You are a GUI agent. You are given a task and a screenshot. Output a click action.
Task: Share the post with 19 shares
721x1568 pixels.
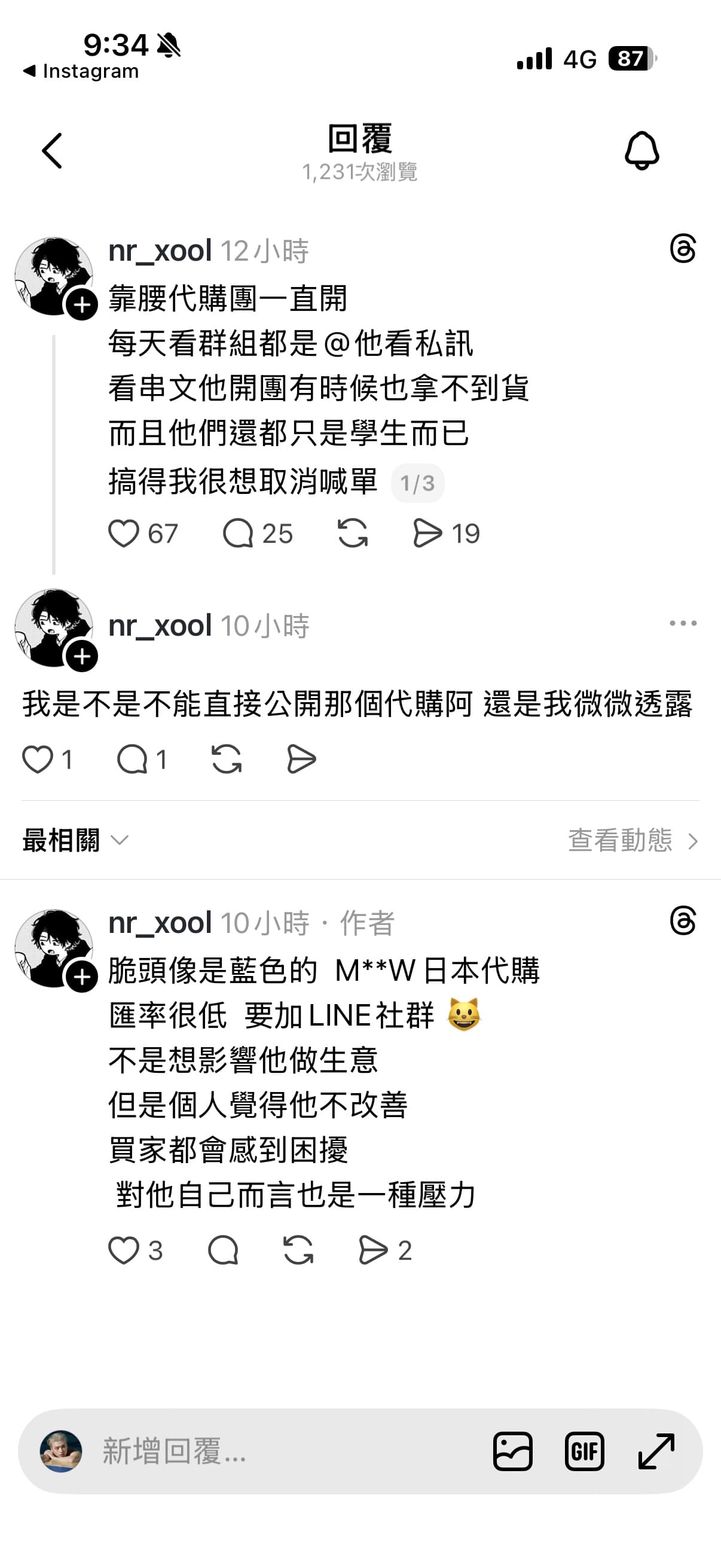click(x=427, y=534)
